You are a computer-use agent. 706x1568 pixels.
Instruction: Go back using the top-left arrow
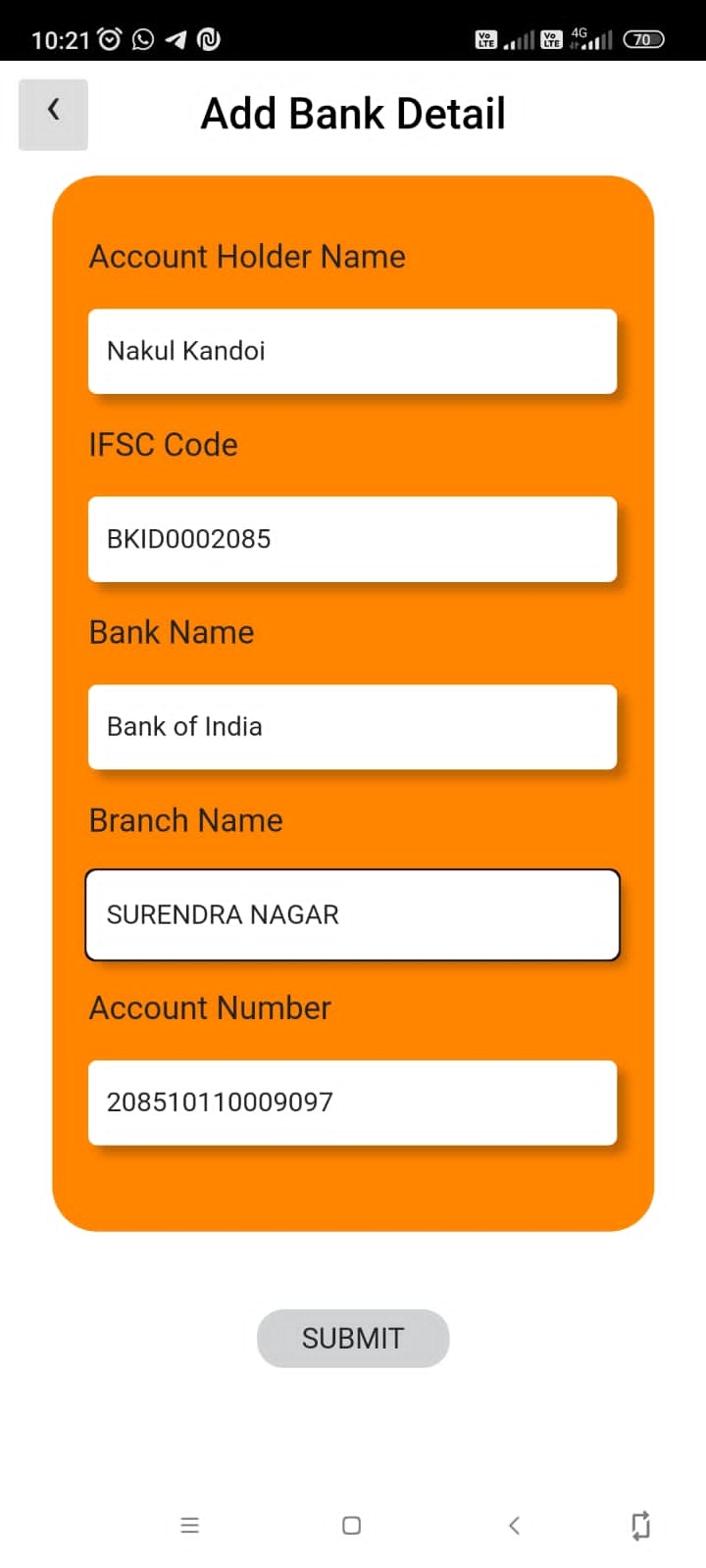[53, 114]
